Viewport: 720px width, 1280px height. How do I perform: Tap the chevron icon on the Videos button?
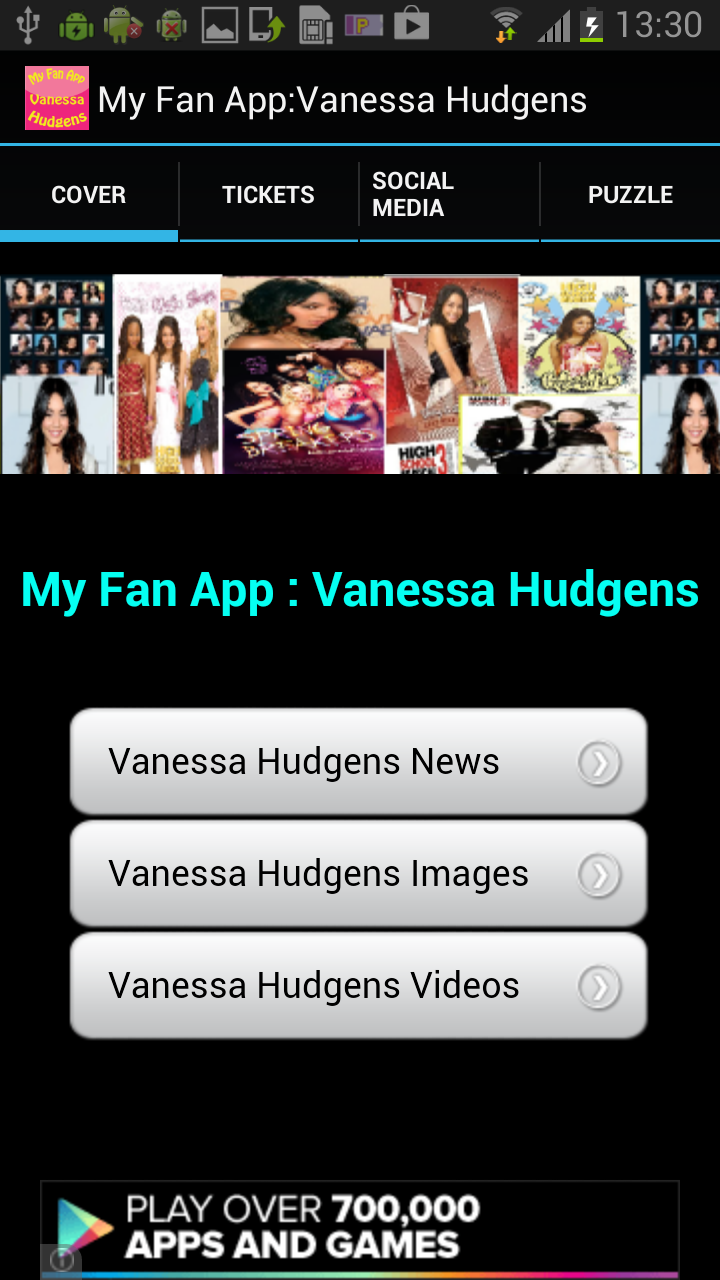(x=598, y=985)
